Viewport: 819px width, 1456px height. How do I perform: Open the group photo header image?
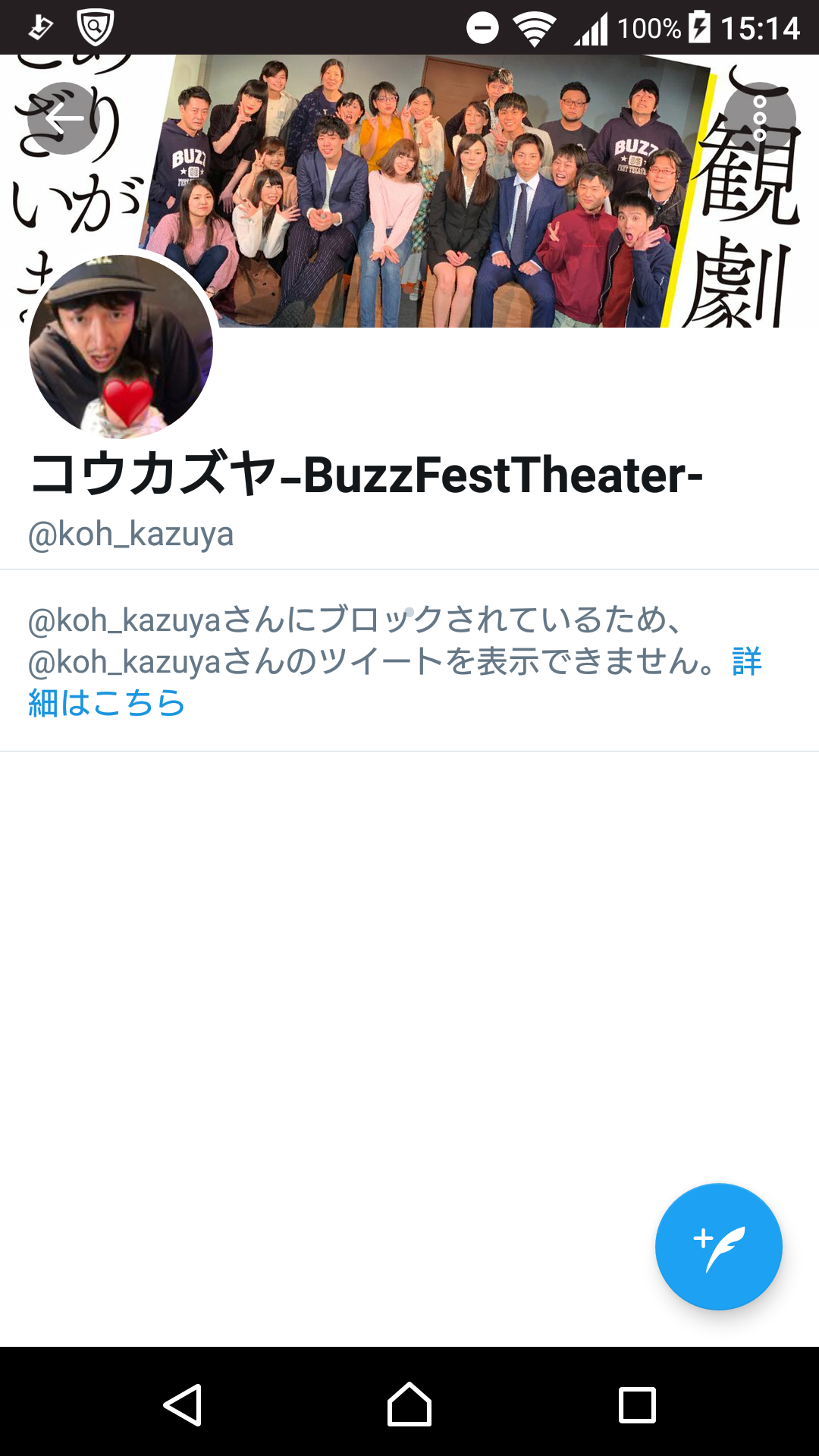click(x=409, y=191)
